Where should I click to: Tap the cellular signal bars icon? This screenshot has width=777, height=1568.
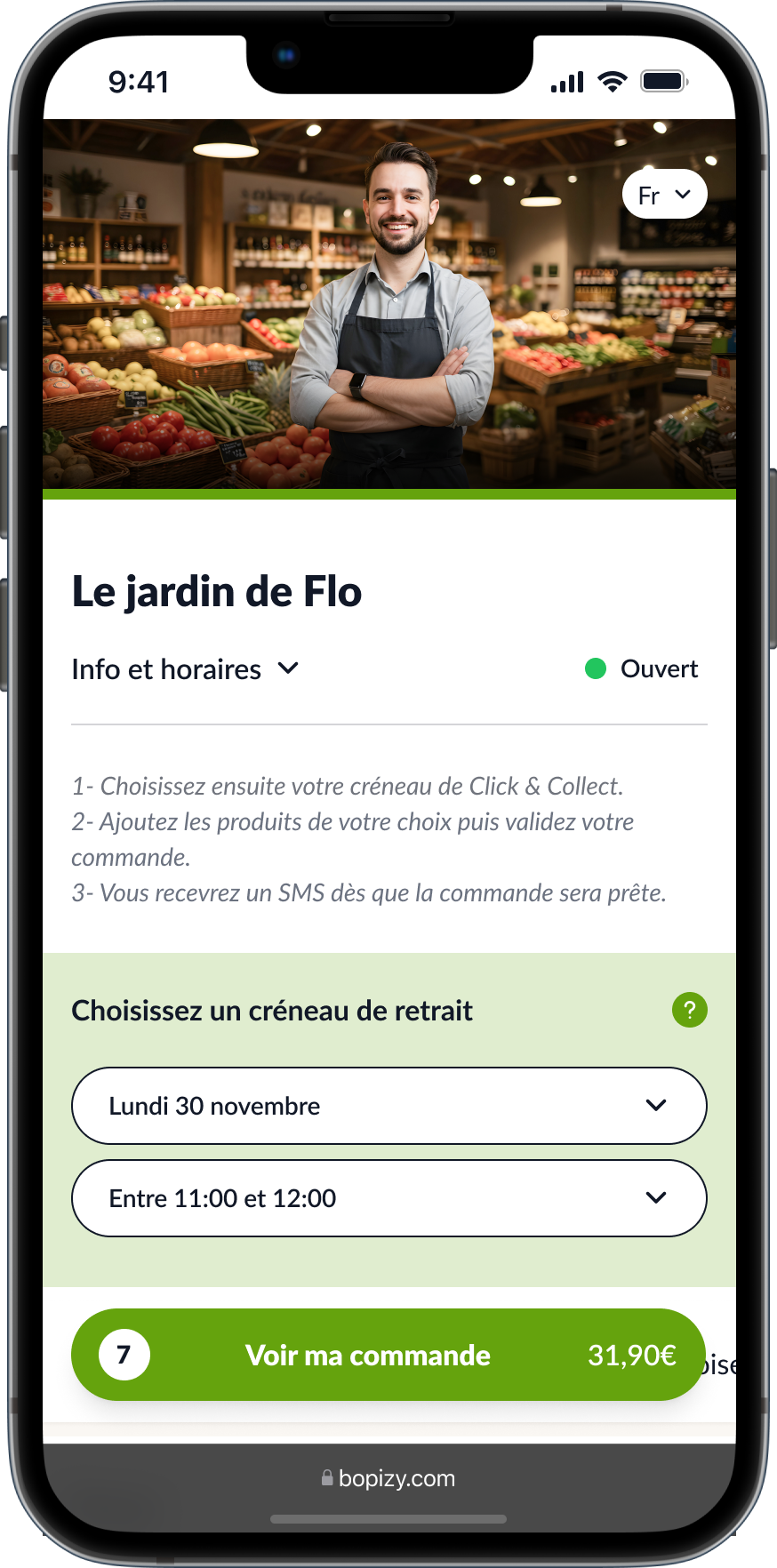click(566, 80)
